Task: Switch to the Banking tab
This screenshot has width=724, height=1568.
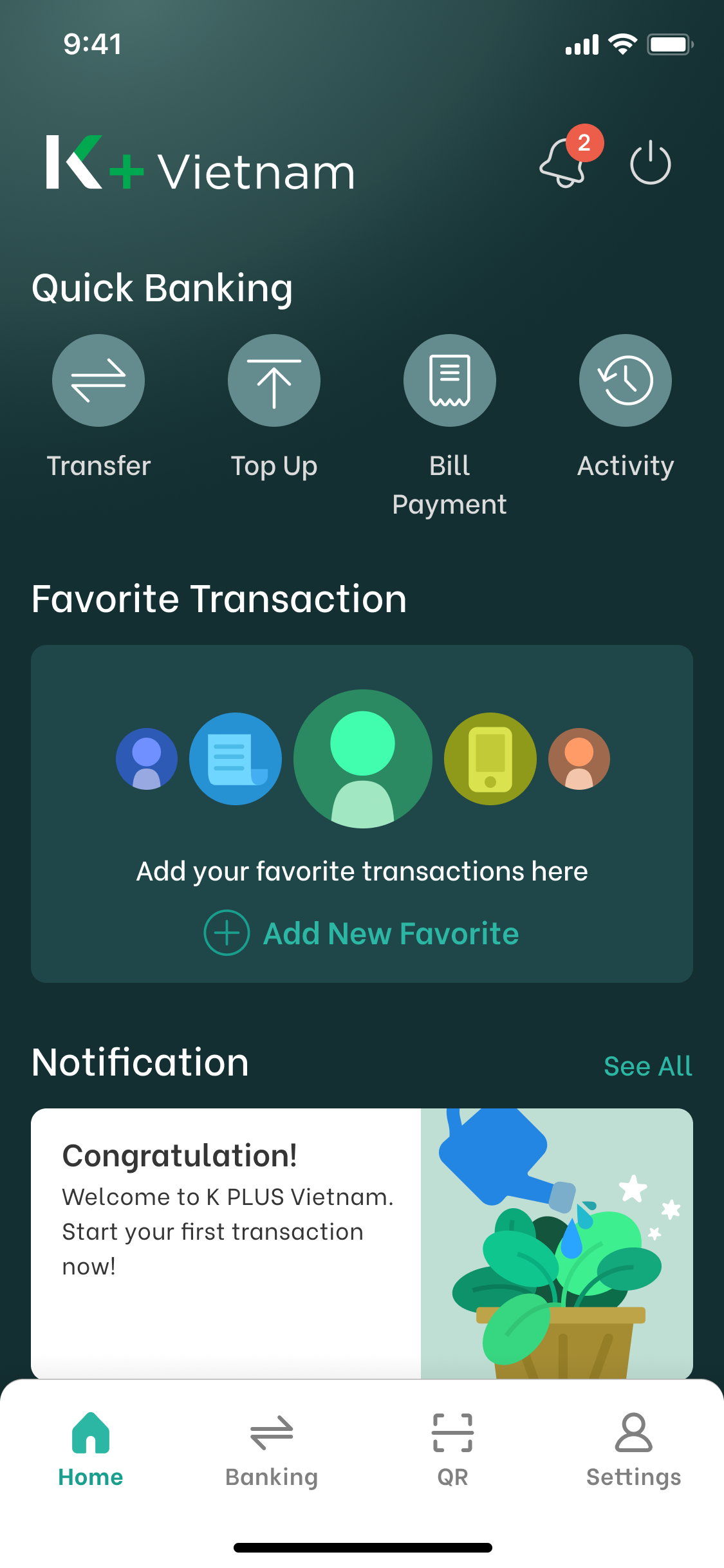Action: click(x=272, y=1450)
